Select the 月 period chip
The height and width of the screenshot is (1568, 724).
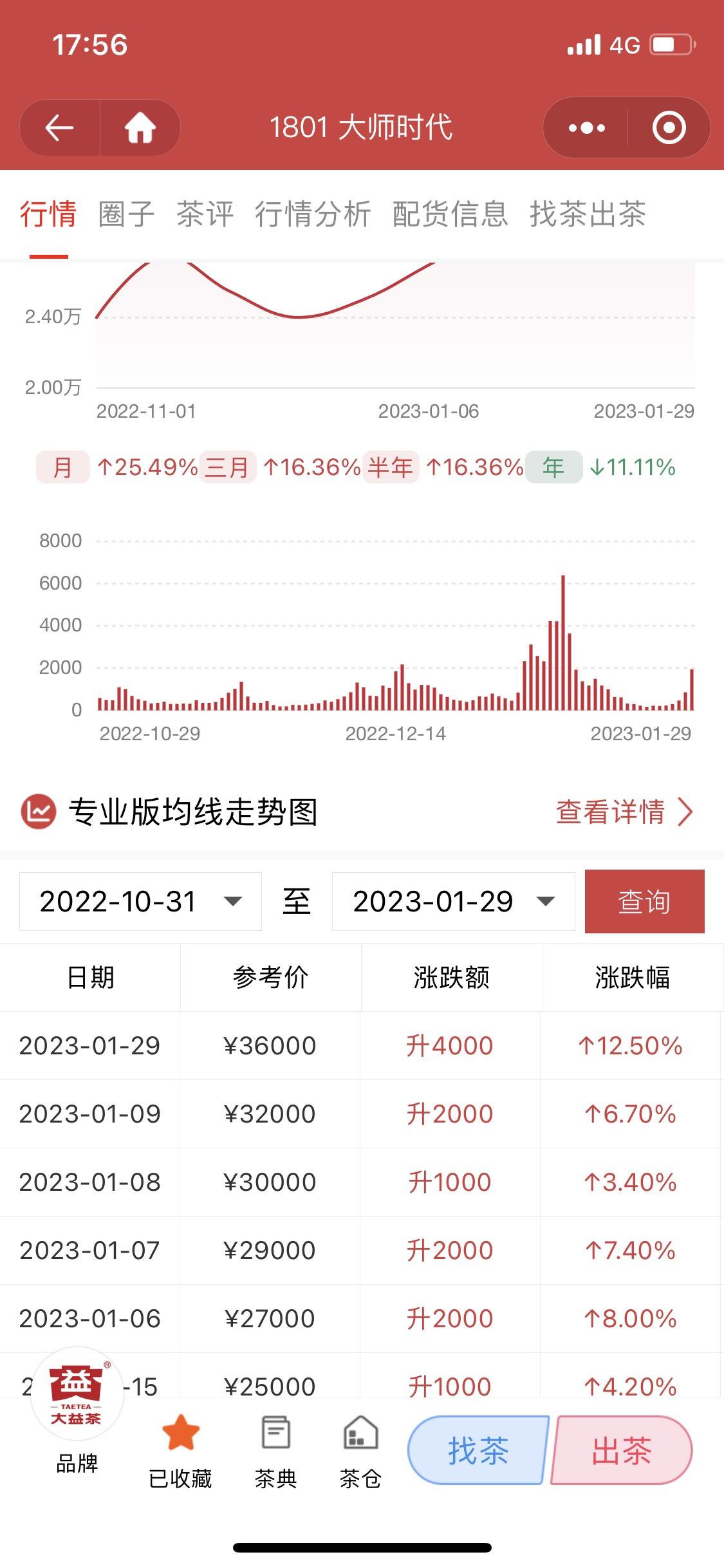click(x=62, y=467)
